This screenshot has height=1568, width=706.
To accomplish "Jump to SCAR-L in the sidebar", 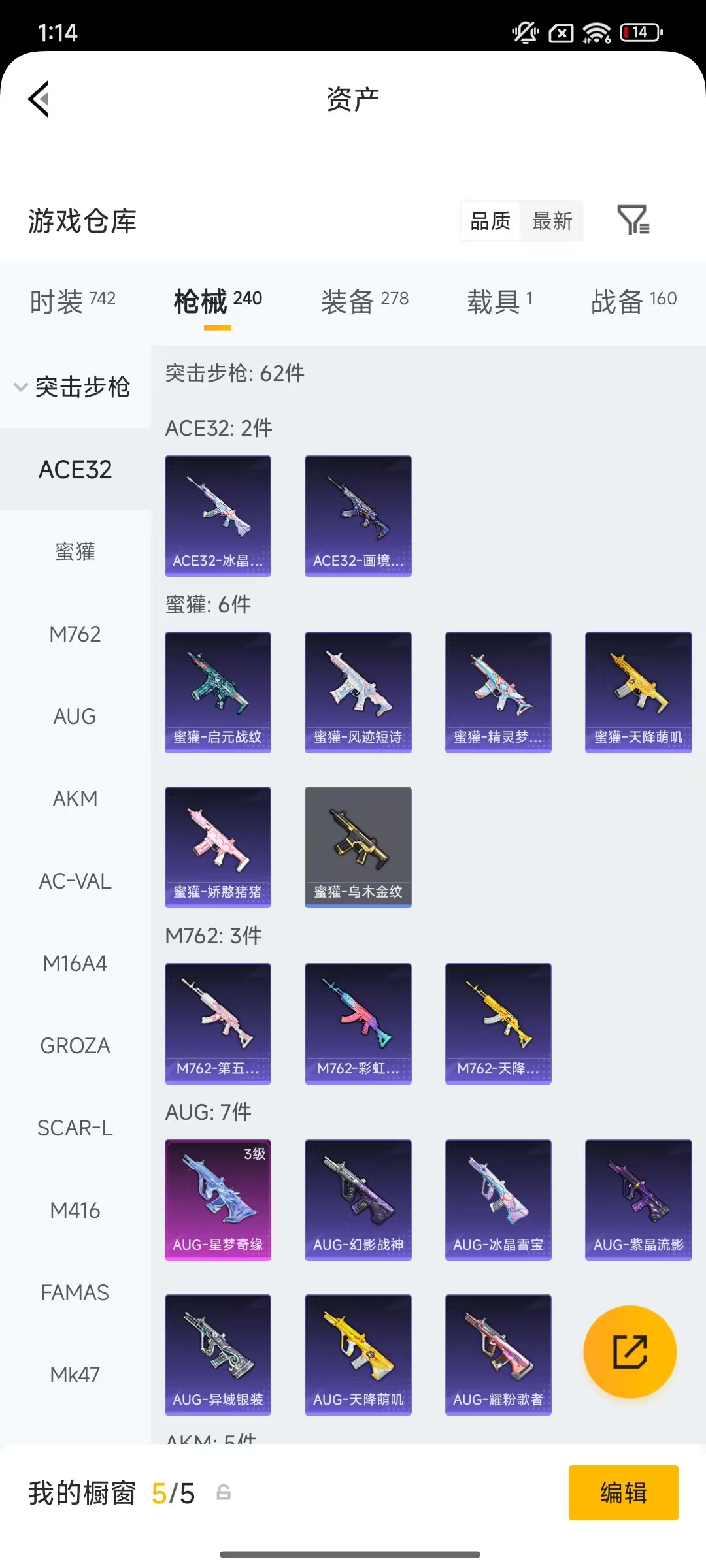I will tap(75, 1128).
